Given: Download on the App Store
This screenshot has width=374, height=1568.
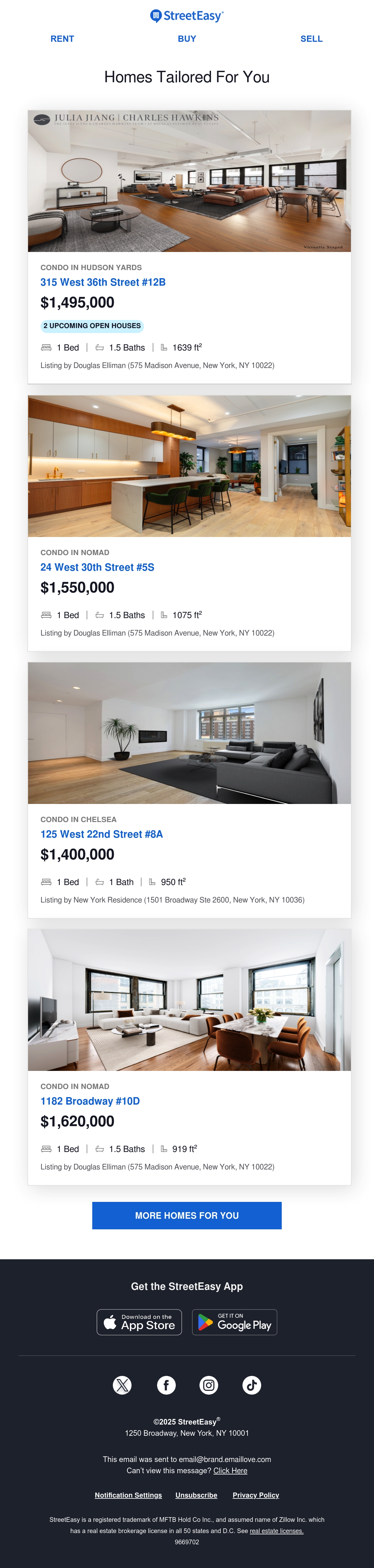Looking at the screenshot, I should point(139,1322).
